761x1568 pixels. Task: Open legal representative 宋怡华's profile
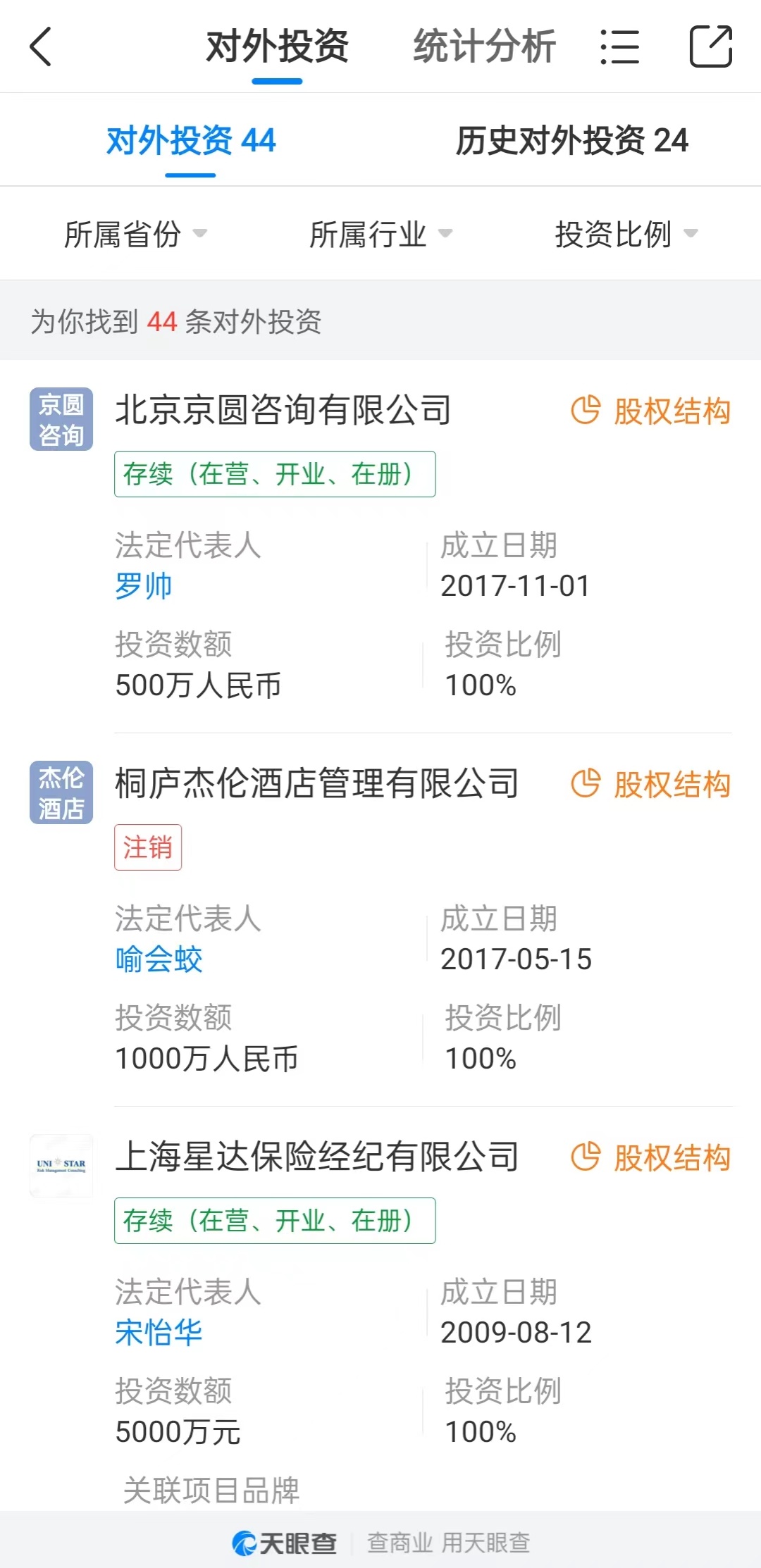coord(159,1333)
